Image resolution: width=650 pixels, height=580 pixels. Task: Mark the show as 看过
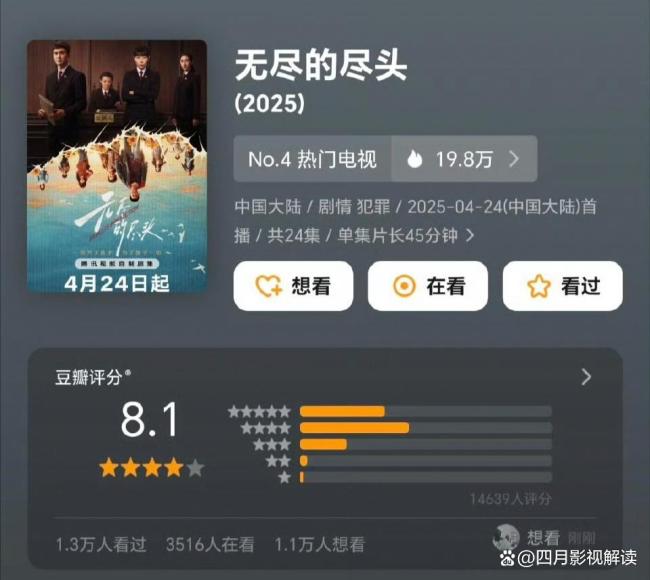[x=562, y=286]
